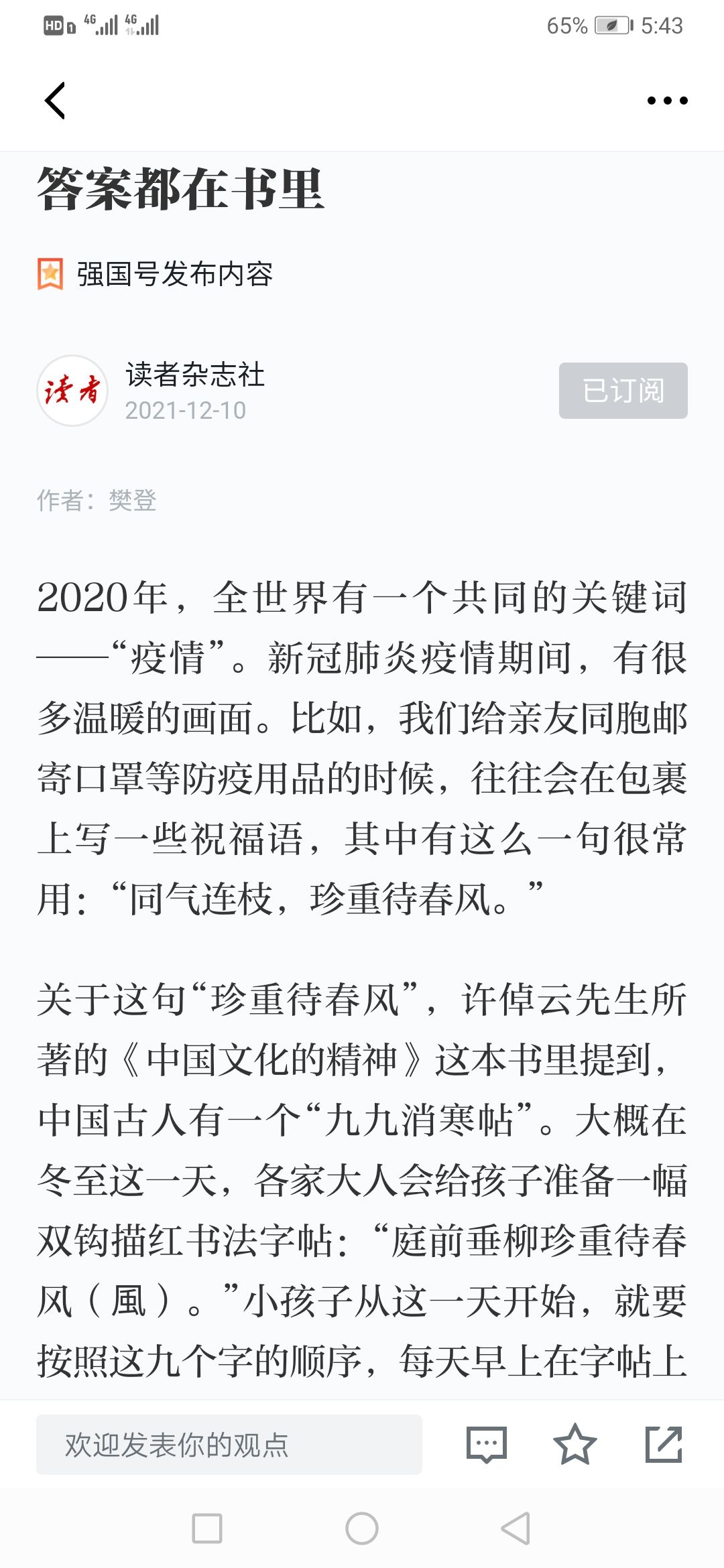Screen dimensions: 724x1568
Task: Go back using the top-left arrow
Action: (55, 101)
